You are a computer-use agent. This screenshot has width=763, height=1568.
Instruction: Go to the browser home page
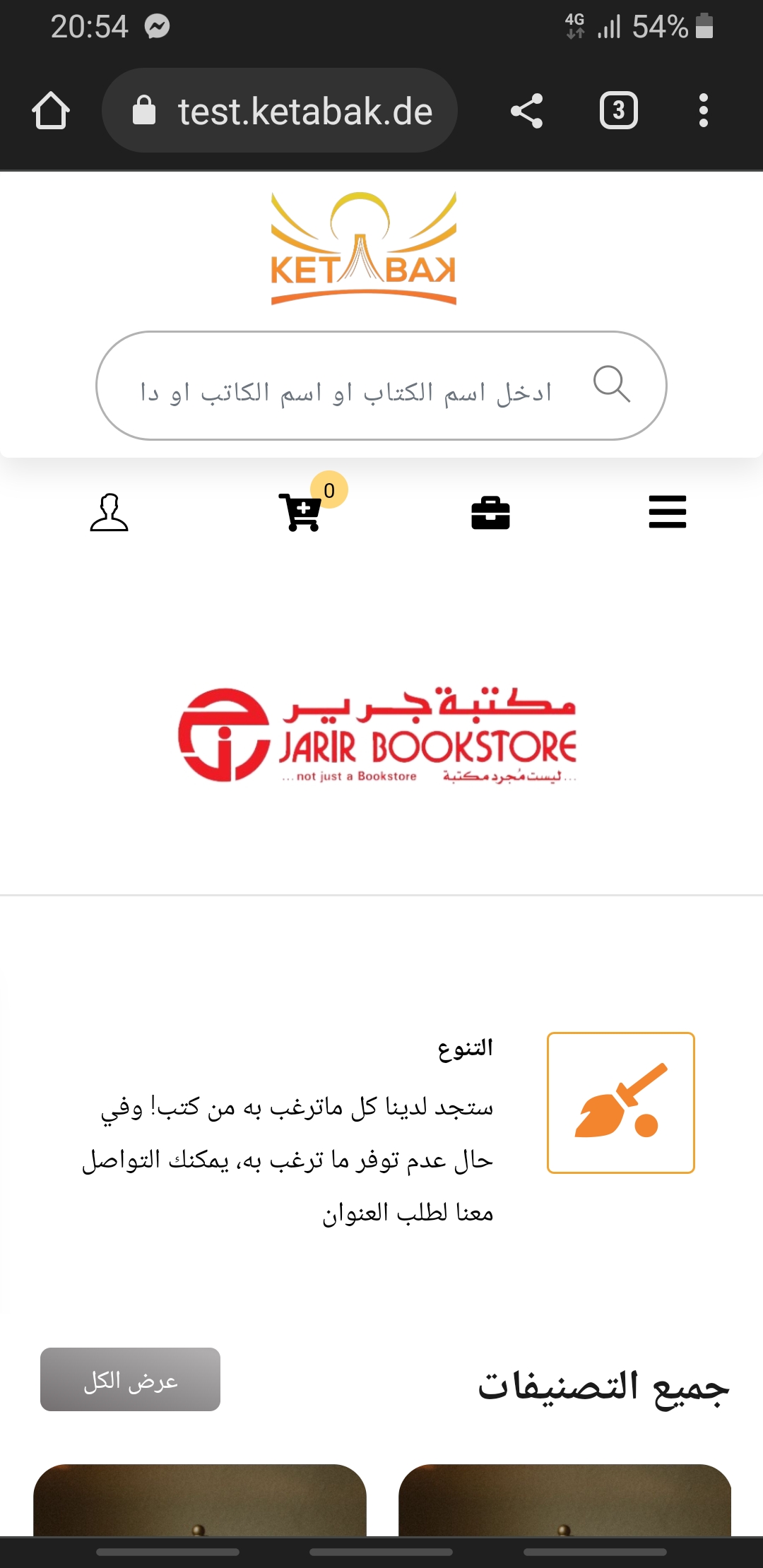(x=50, y=111)
